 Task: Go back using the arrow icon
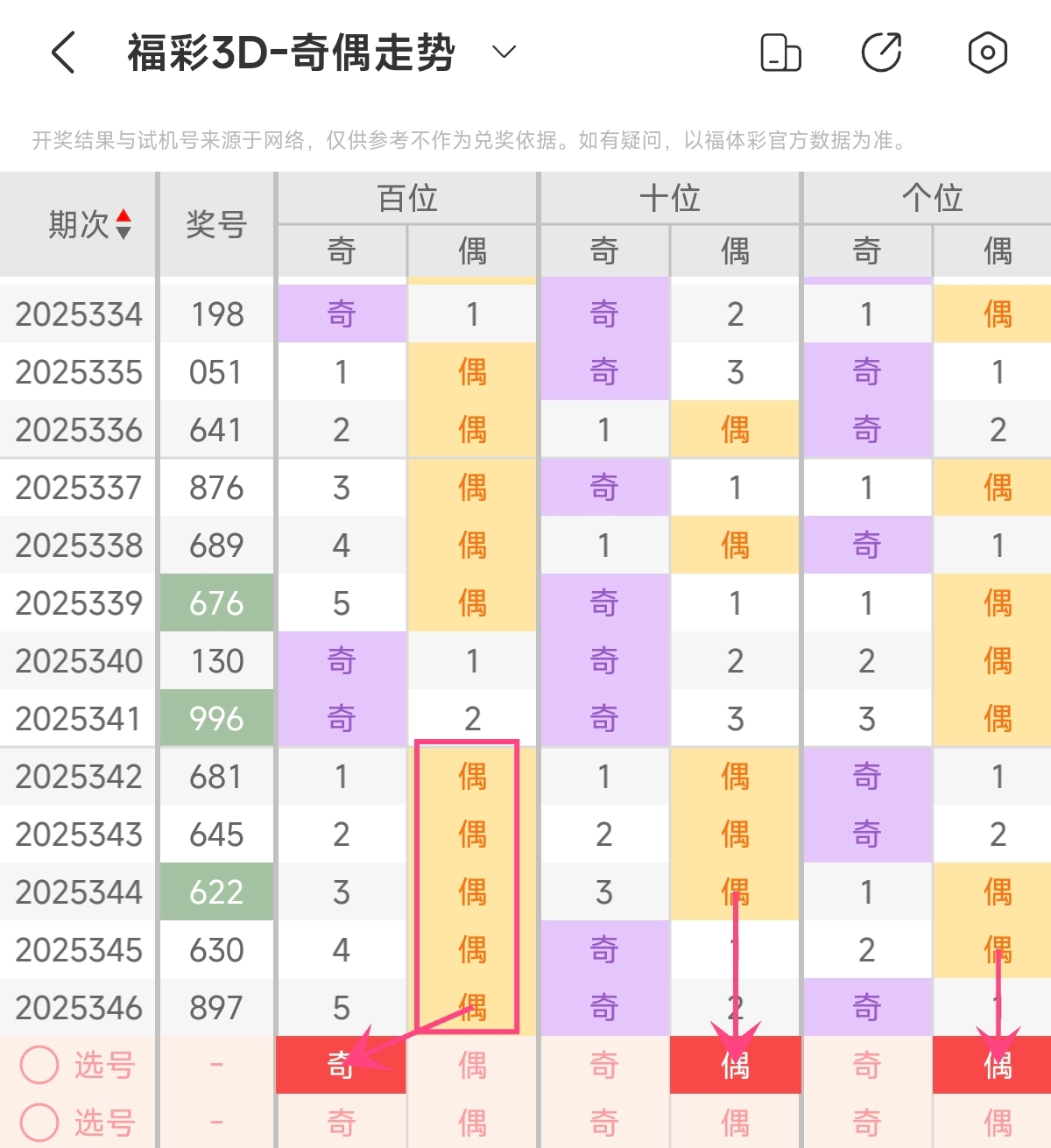coord(64,53)
